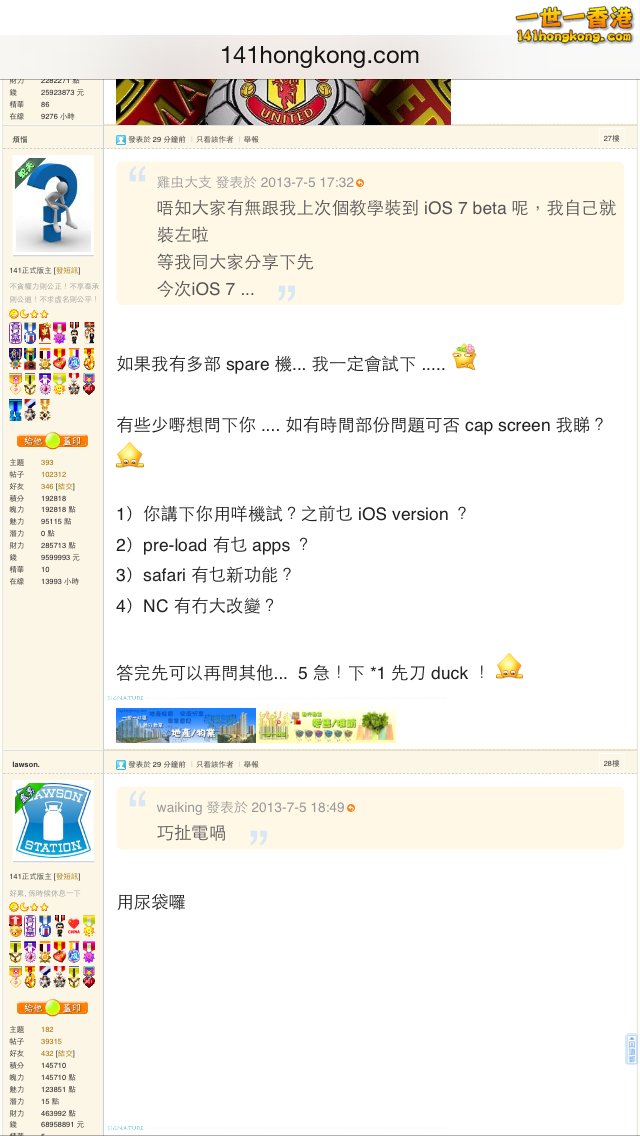Show only the author's posts on floor 27

pos(214,140)
